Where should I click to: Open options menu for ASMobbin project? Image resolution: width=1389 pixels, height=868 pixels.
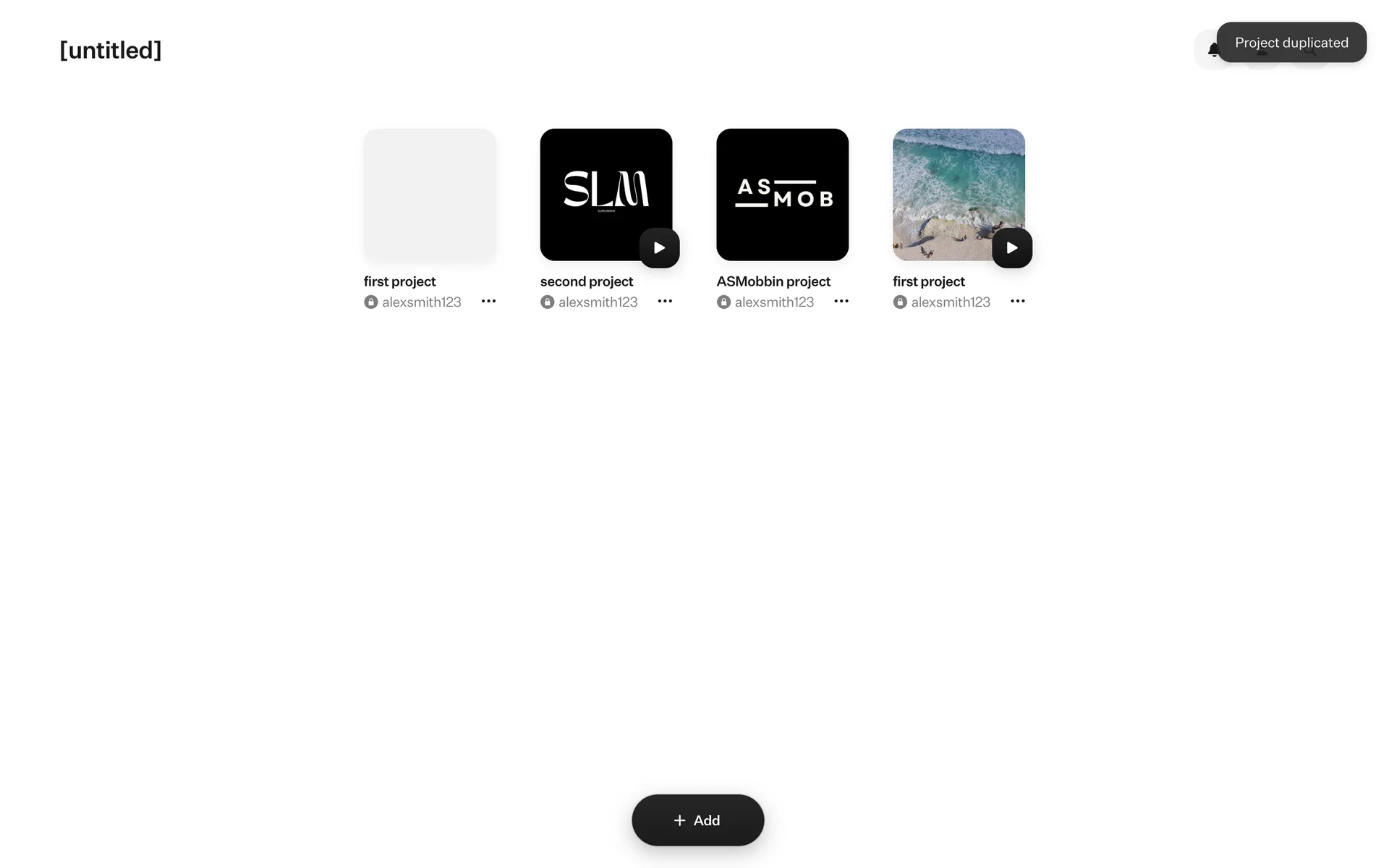841,301
